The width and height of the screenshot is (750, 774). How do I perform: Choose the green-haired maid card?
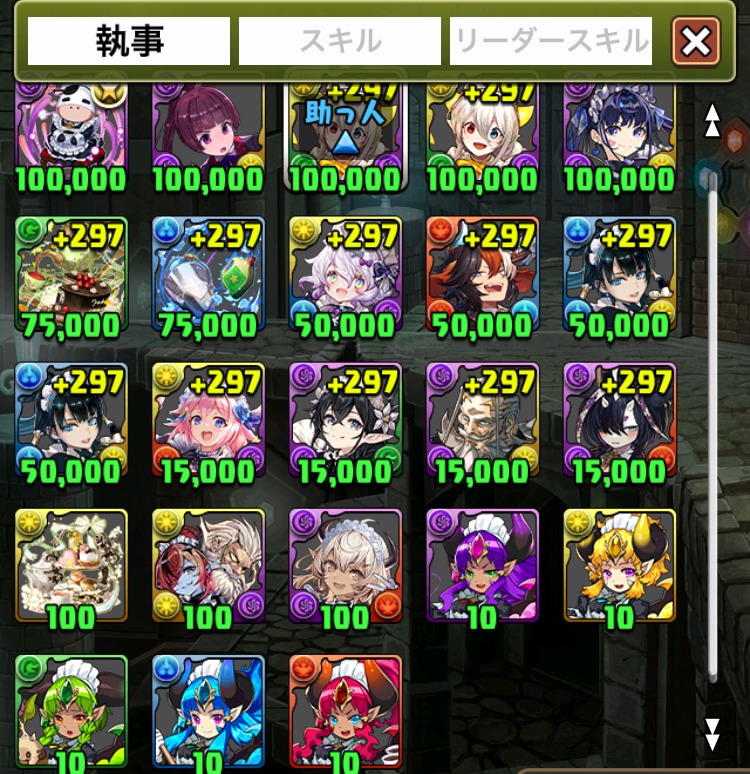(x=71, y=710)
